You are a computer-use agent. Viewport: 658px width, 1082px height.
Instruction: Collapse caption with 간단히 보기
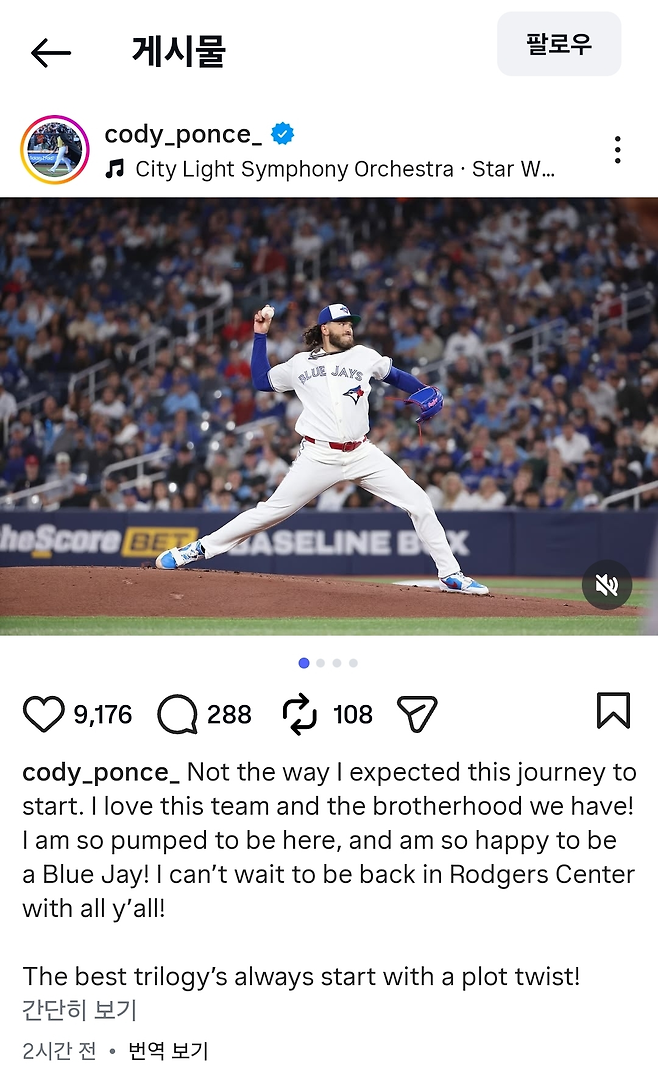click(x=79, y=1011)
